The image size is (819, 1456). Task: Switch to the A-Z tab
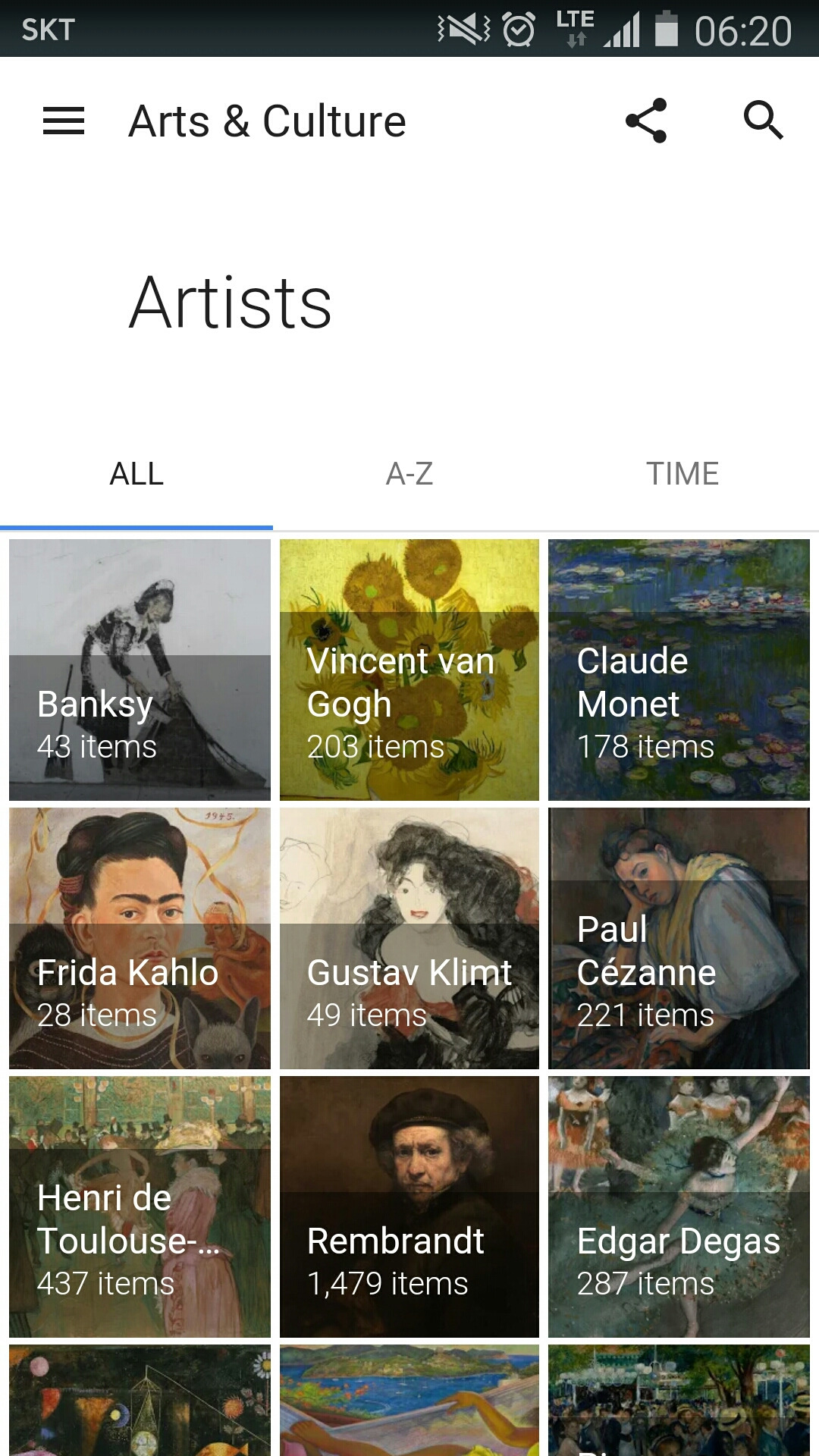(x=409, y=475)
